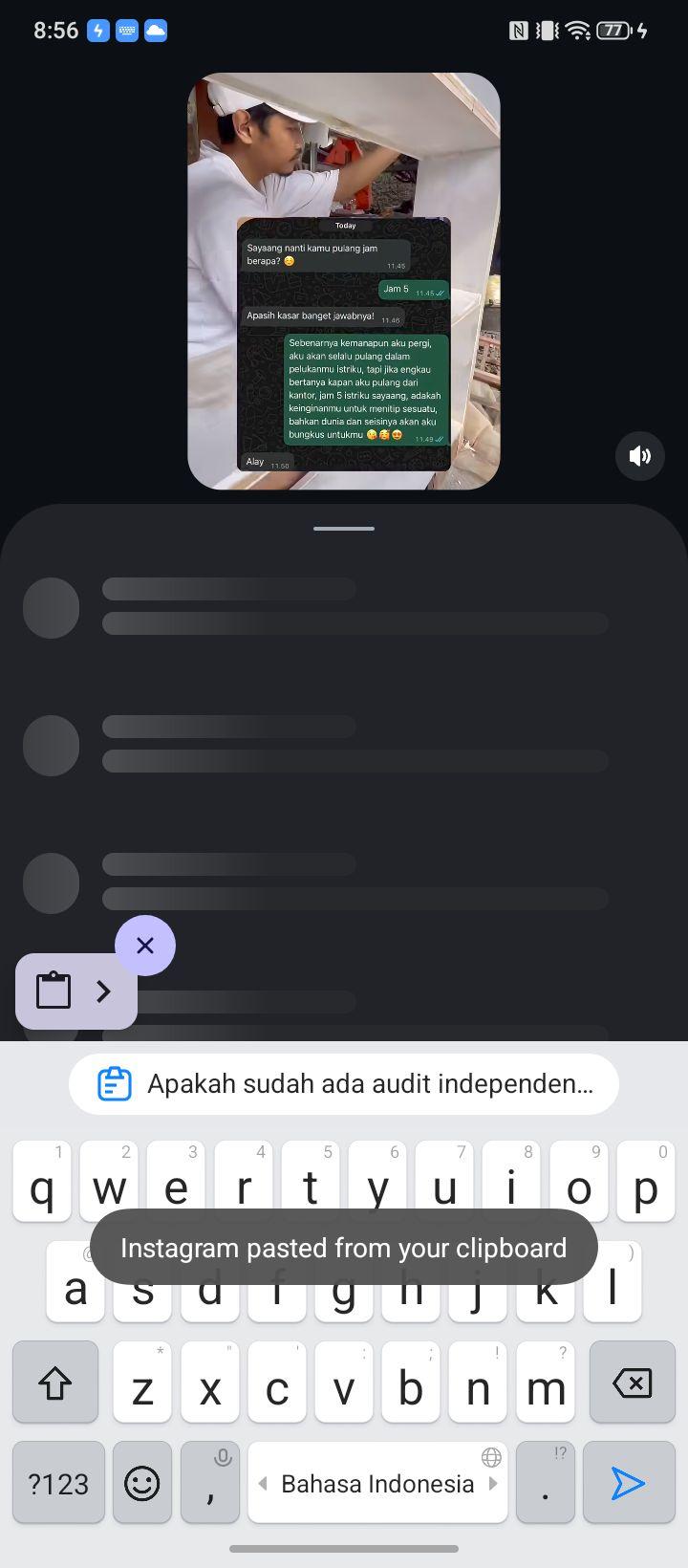
Task: Switch to the ?123 symbols keyboard
Action: tap(58, 1483)
